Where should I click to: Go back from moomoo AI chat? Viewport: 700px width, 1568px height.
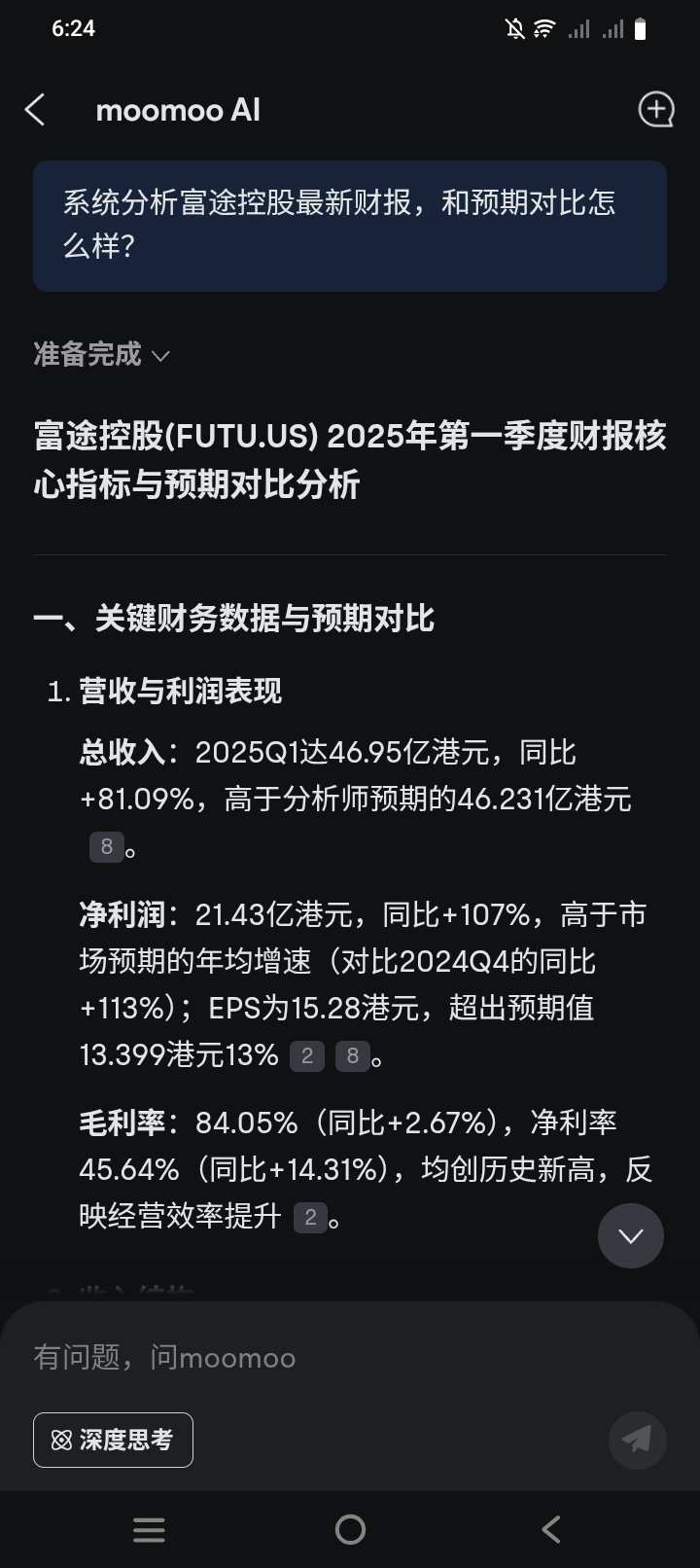pos(35,110)
